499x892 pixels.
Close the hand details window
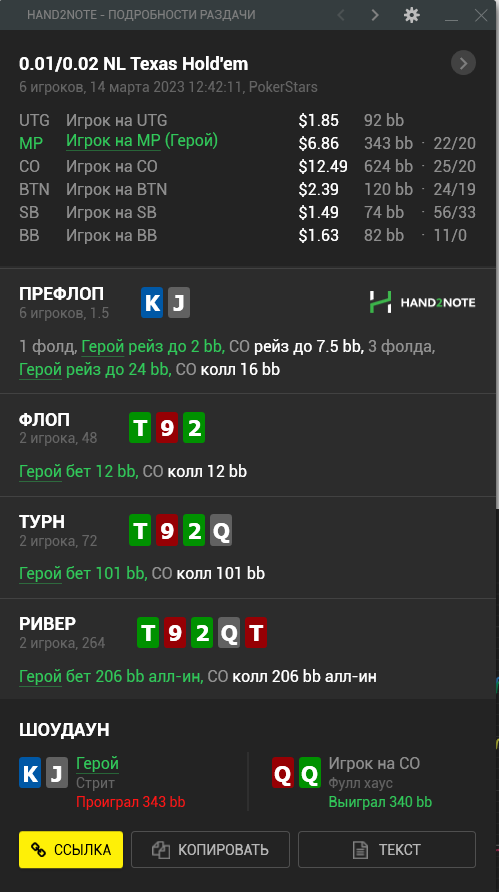(481, 15)
